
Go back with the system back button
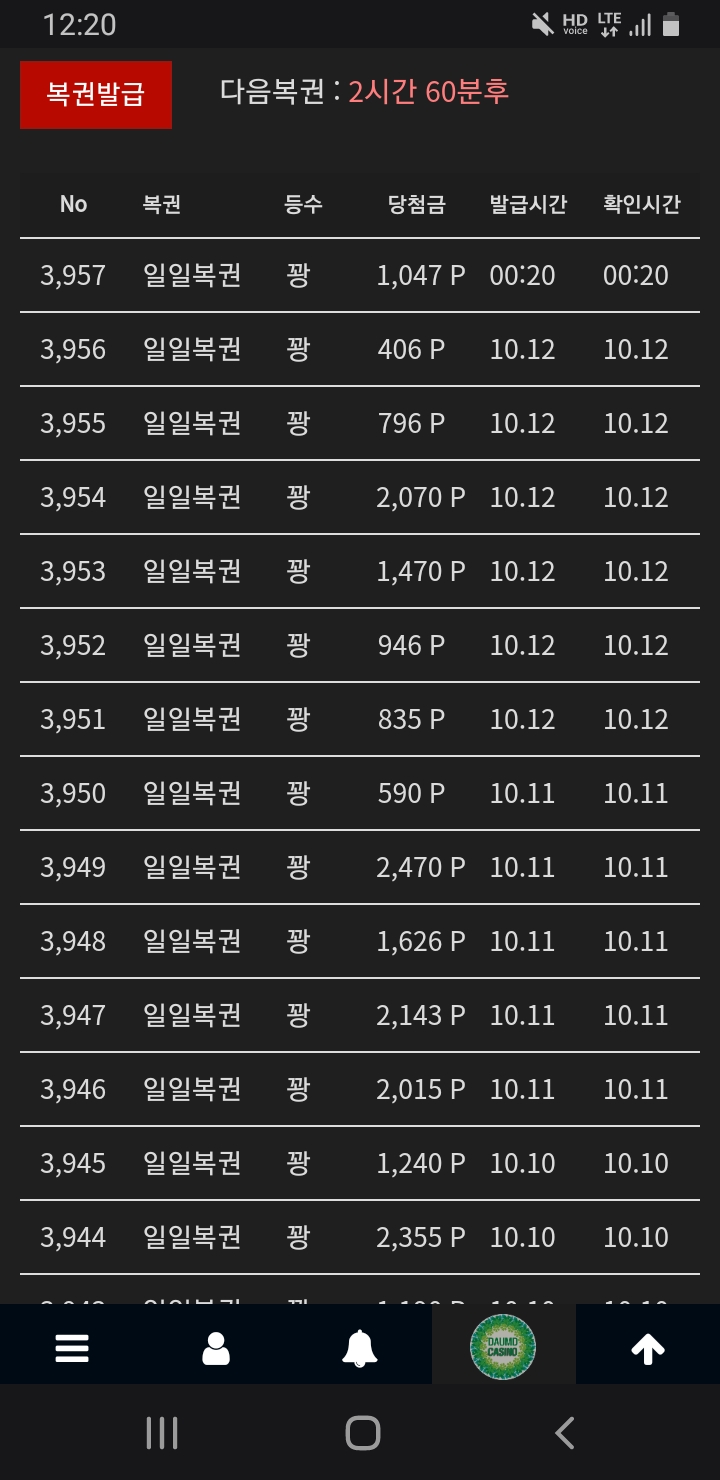tap(565, 1433)
